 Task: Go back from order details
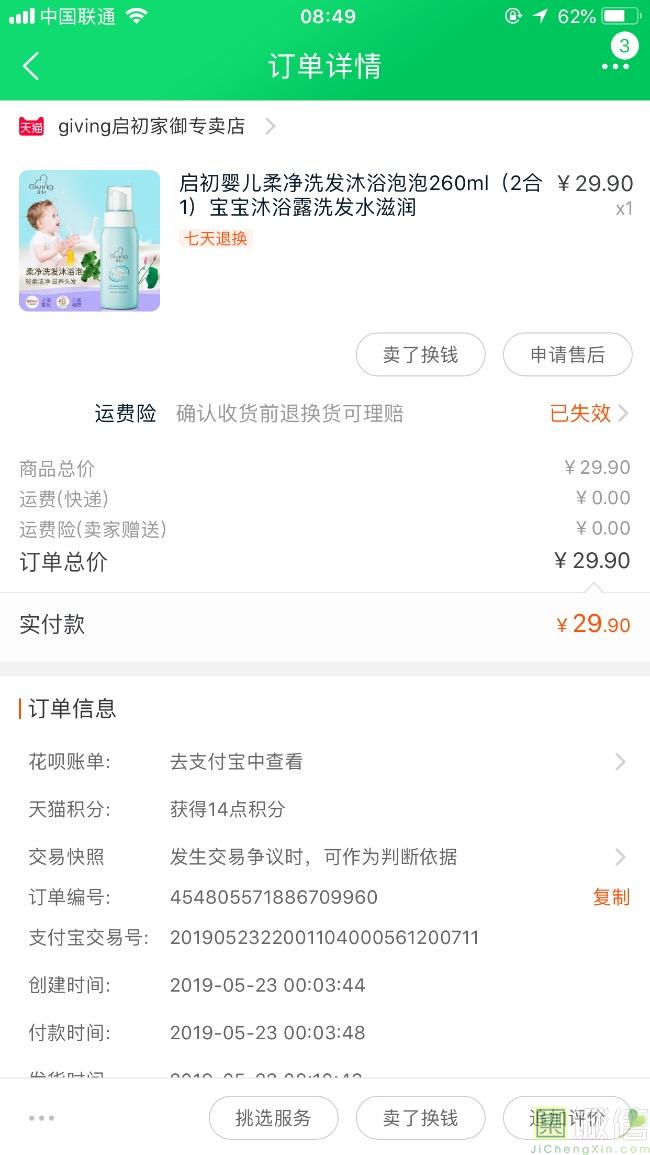[x=31, y=66]
